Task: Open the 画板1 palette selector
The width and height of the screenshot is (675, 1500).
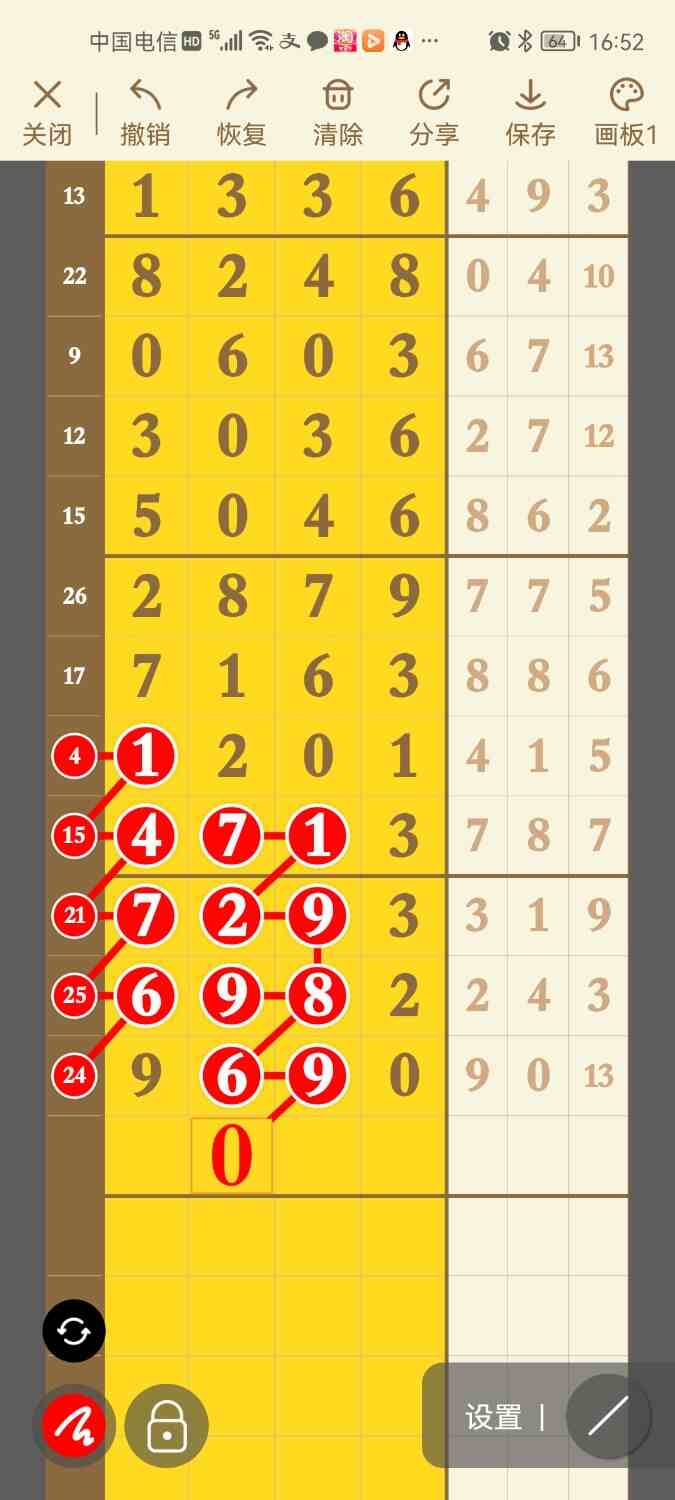Action: pos(626,113)
